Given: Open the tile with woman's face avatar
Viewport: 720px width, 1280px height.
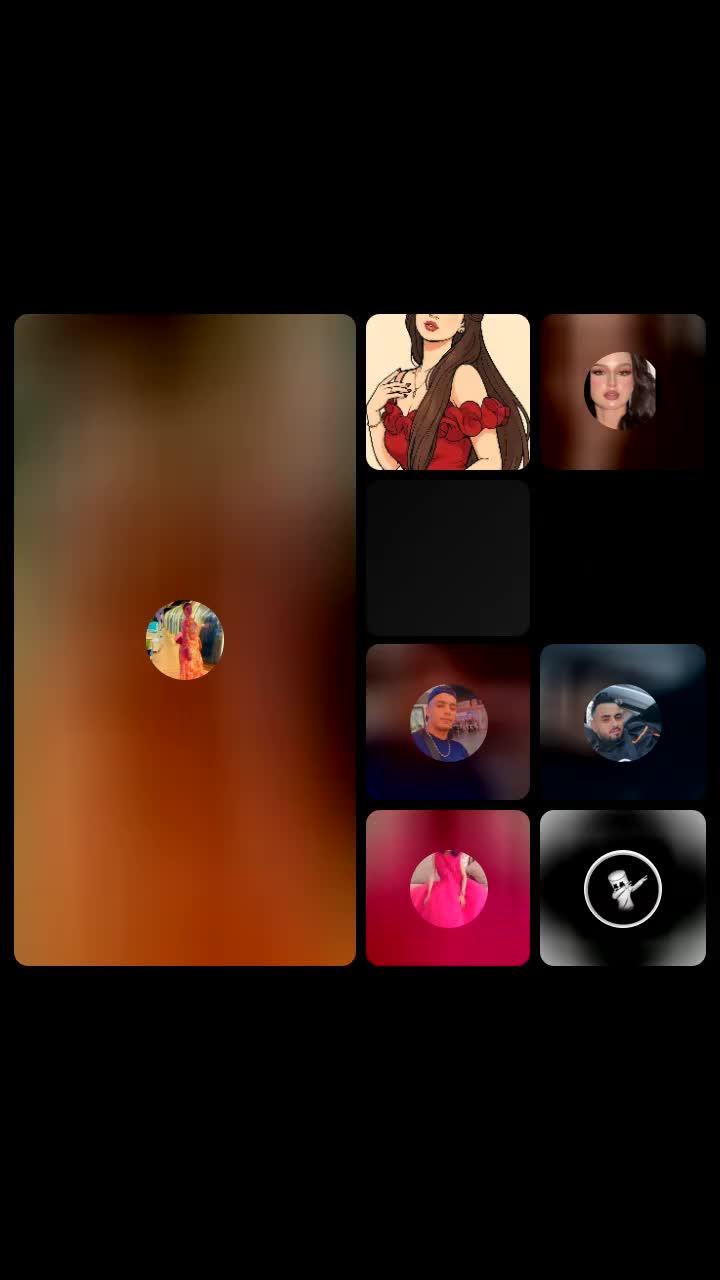Looking at the screenshot, I should point(622,391).
